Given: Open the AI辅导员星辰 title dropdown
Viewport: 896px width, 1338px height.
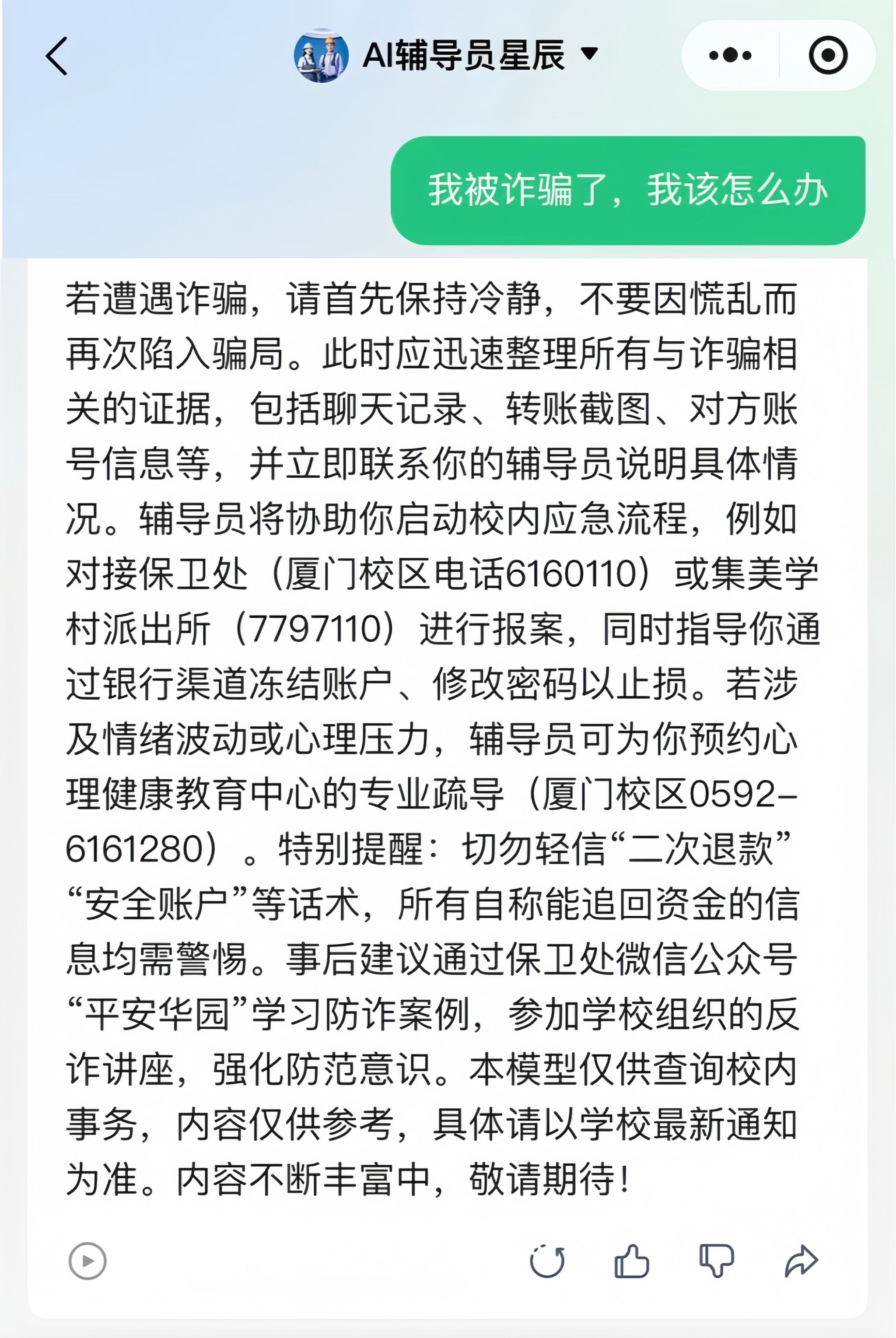Looking at the screenshot, I should tap(588, 54).
